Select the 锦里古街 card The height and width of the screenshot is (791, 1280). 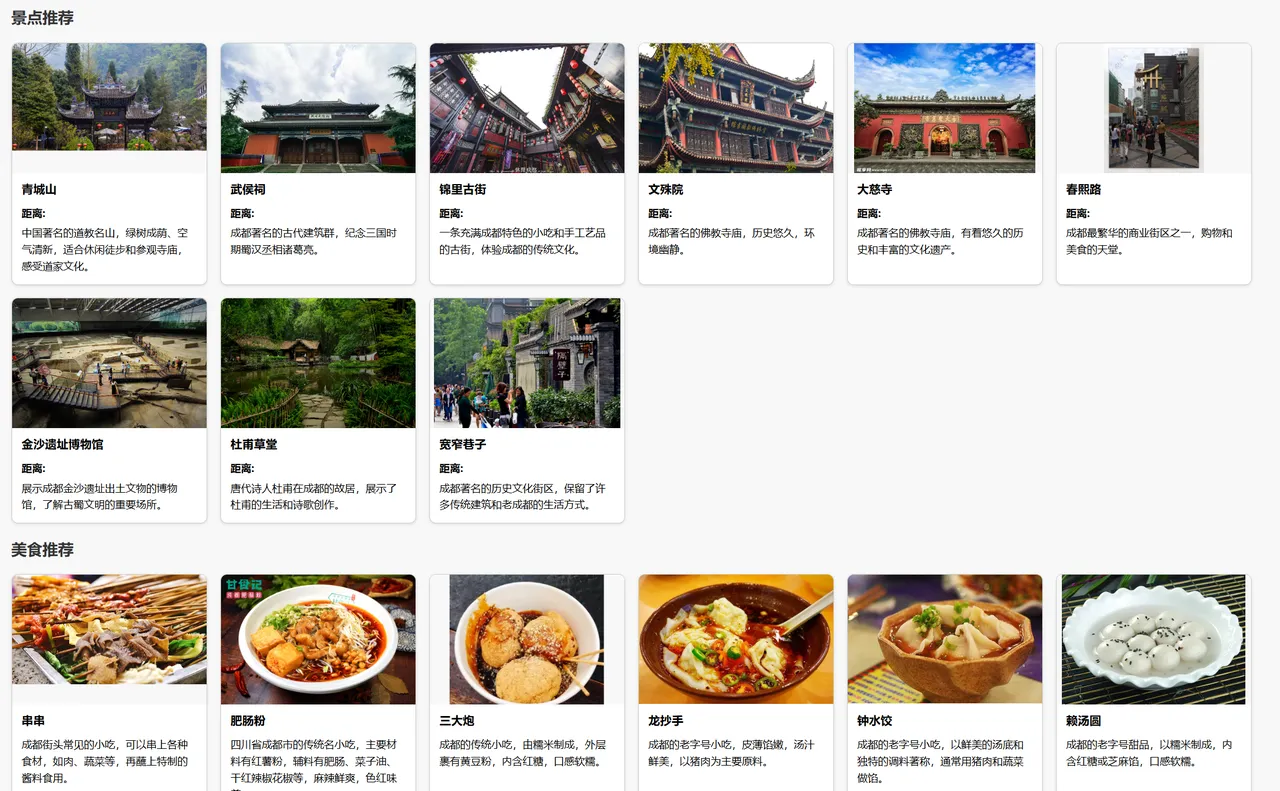point(527,164)
